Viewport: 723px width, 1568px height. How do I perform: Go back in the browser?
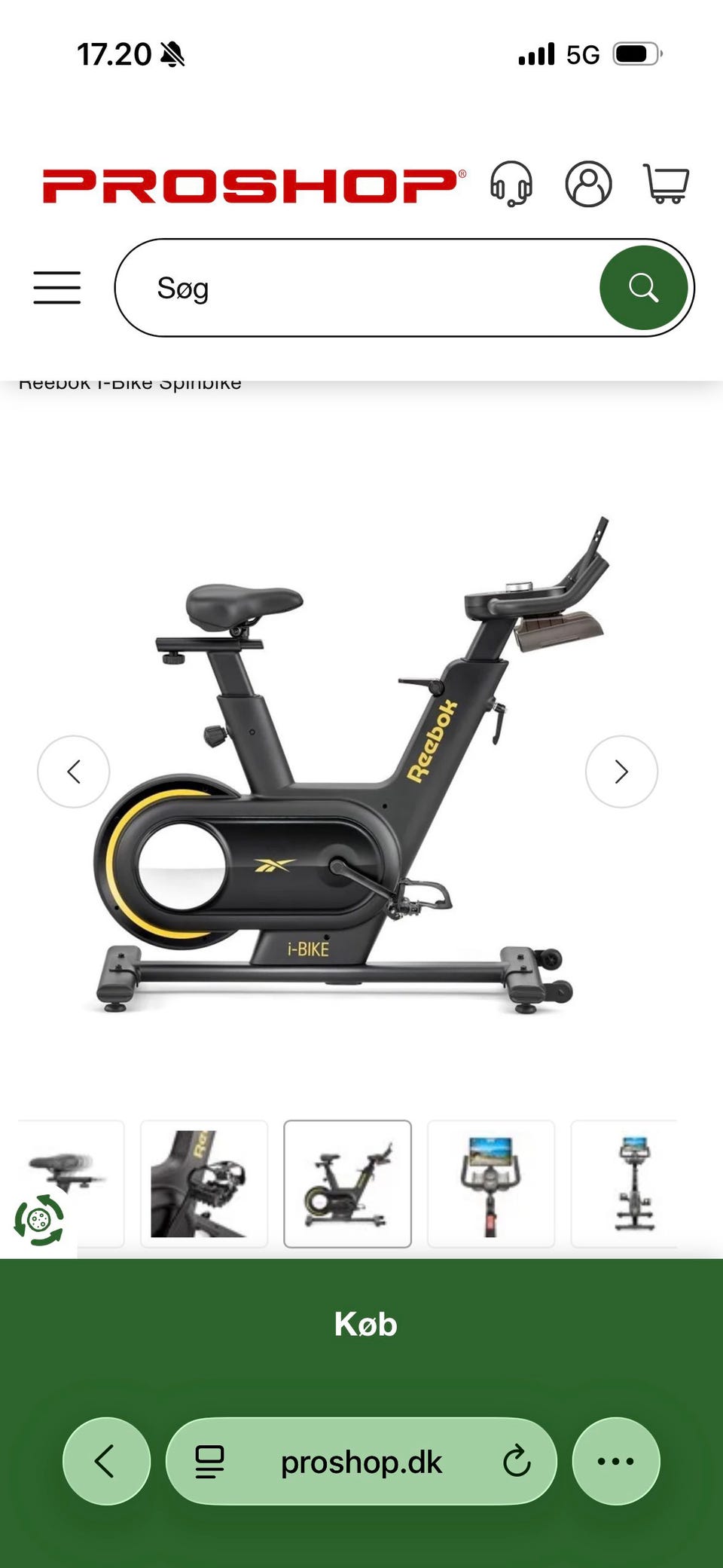(x=106, y=1461)
